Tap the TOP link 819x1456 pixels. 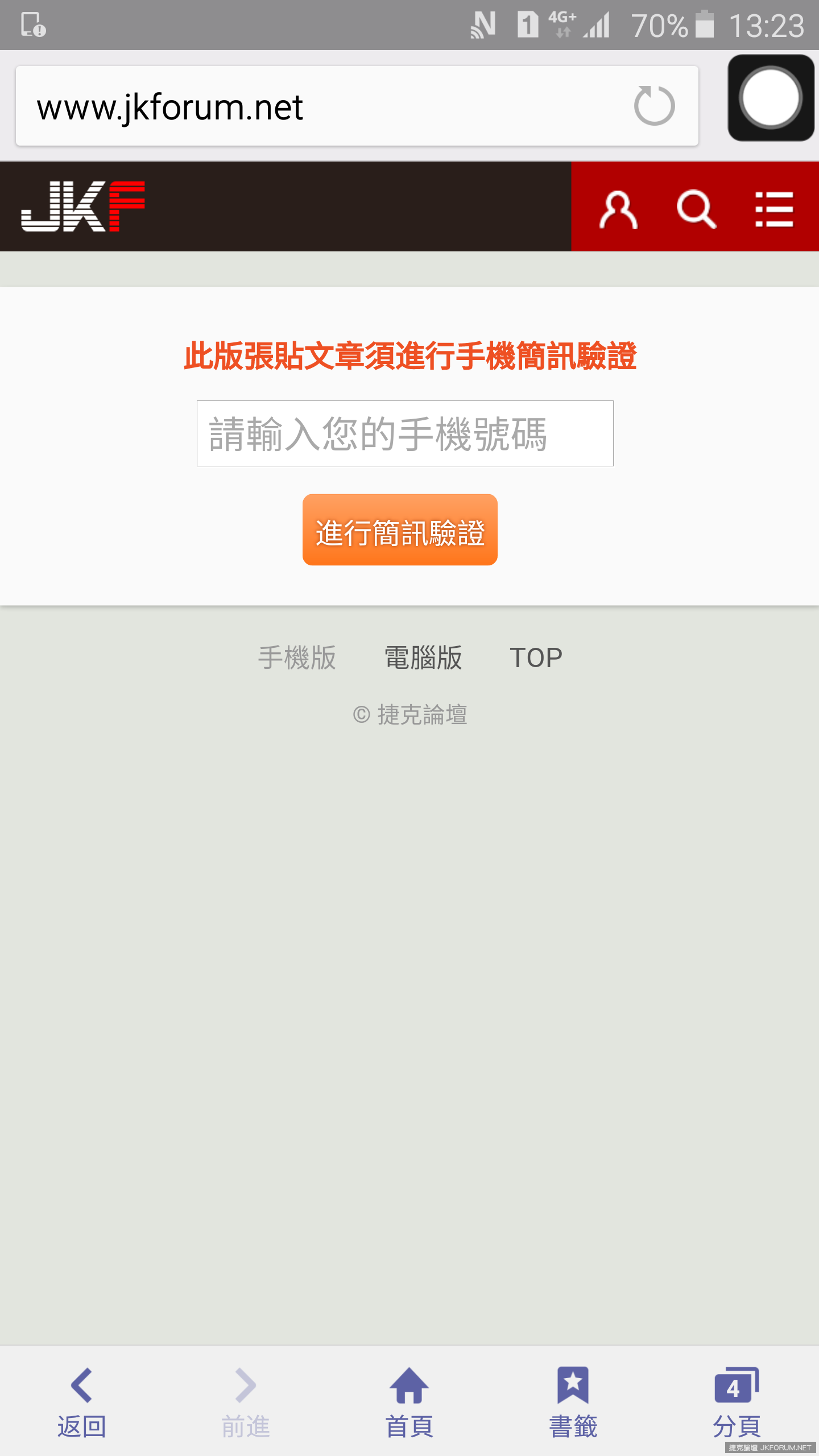(536, 658)
